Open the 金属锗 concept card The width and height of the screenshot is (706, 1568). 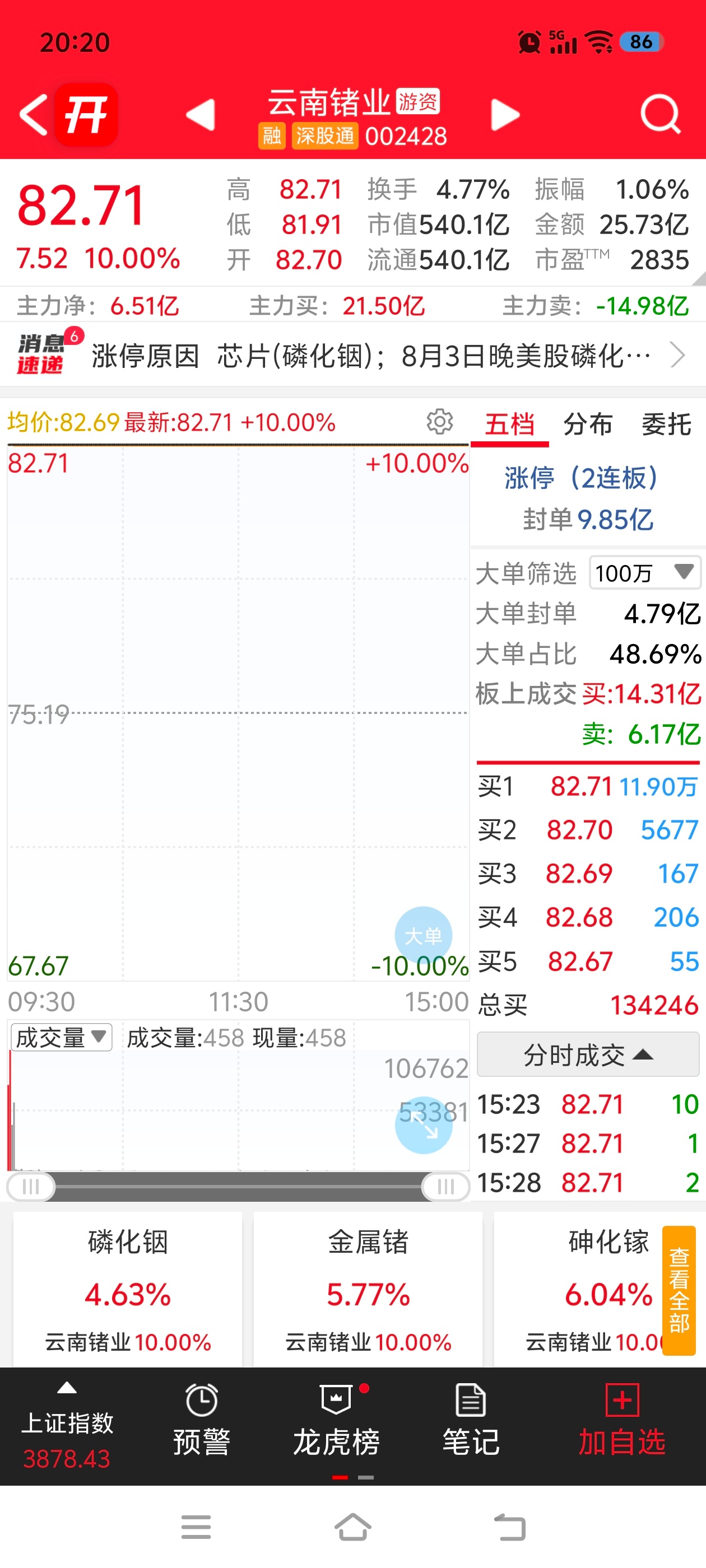pos(368,1289)
